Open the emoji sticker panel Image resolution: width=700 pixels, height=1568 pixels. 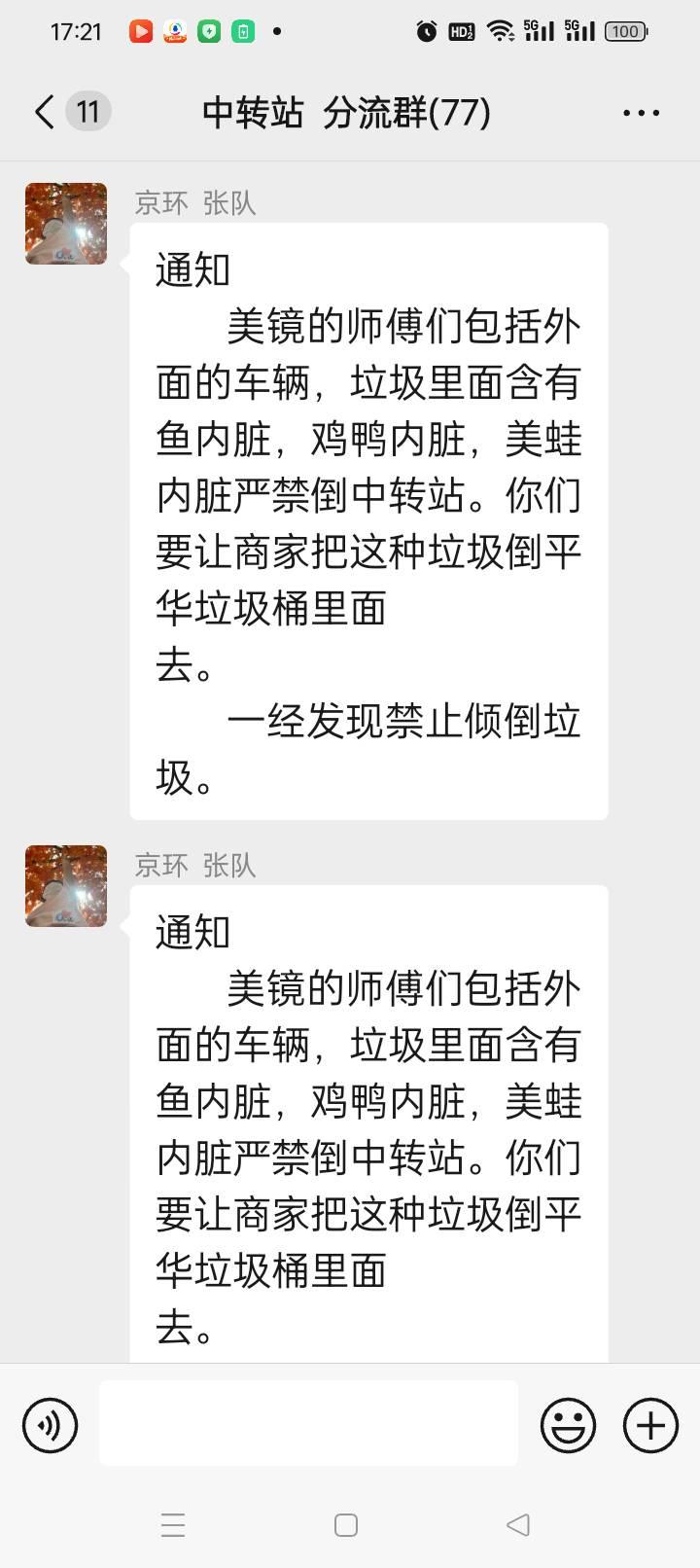(x=568, y=1425)
